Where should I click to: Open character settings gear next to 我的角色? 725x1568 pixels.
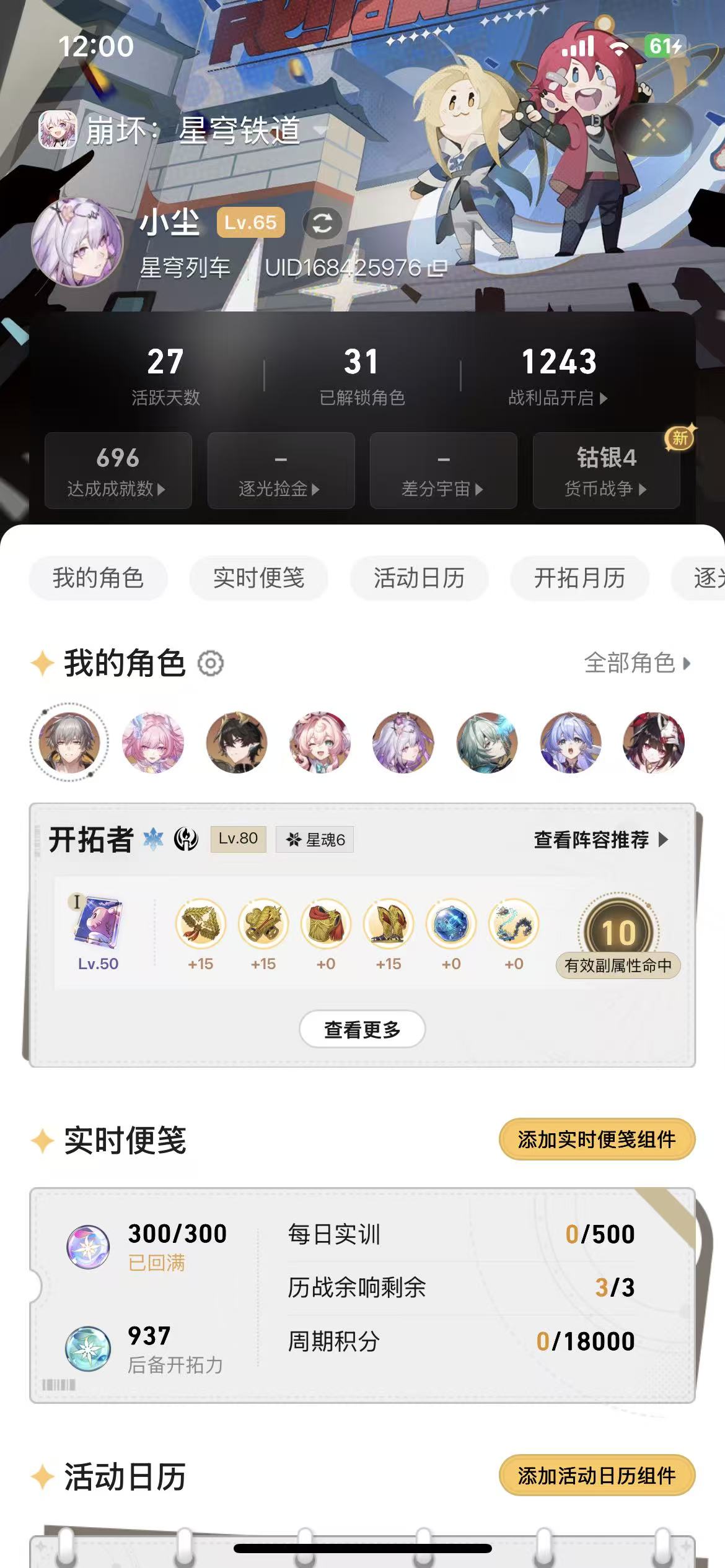[x=211, y=663]
